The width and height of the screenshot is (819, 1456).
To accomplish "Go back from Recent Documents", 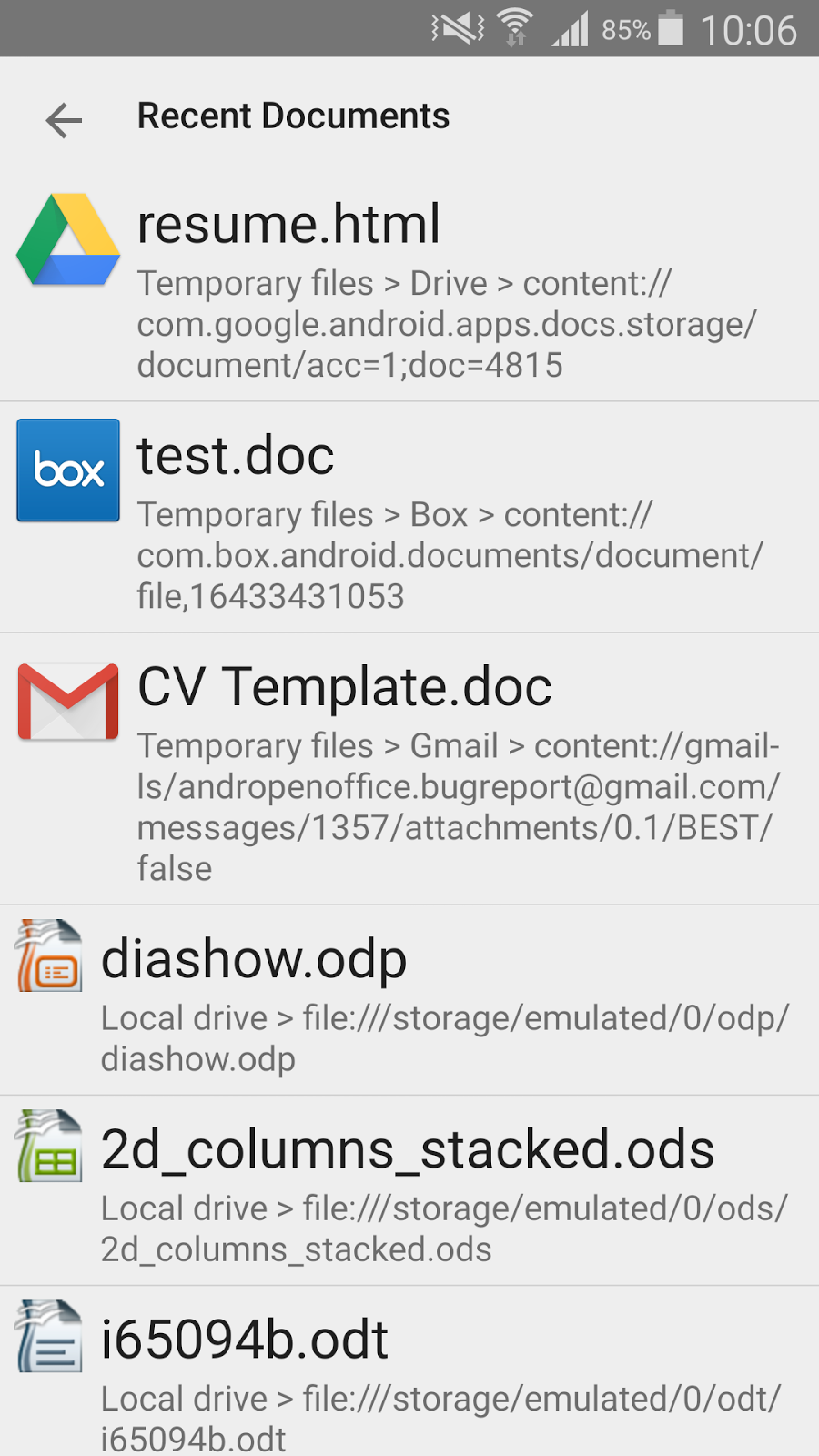I will point(64,120).
